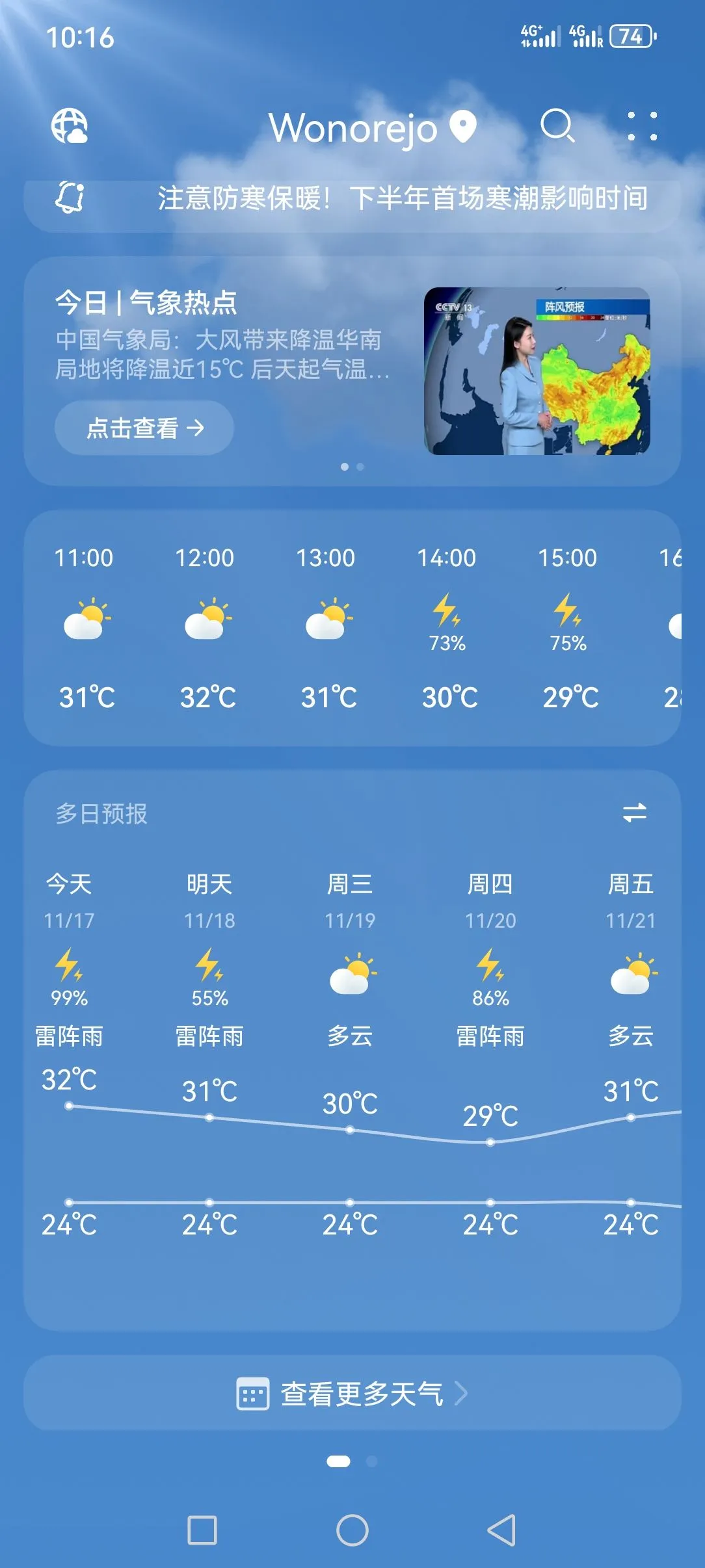The image size is (705, 1568).
Task: Open the 14:00 hourly forecast entry
Action: pos(447,627)
